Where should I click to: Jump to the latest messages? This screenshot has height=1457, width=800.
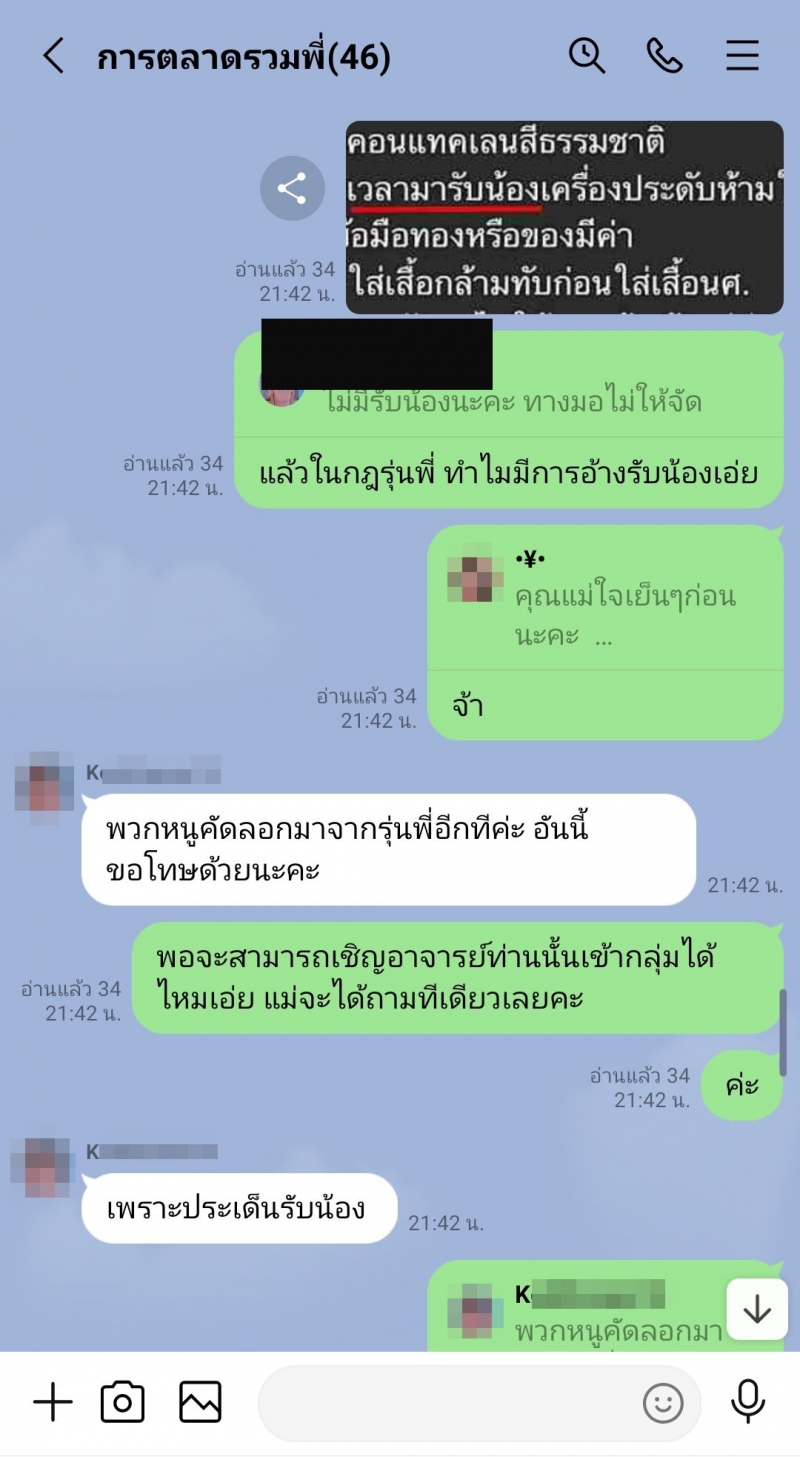click(757, 1309)
